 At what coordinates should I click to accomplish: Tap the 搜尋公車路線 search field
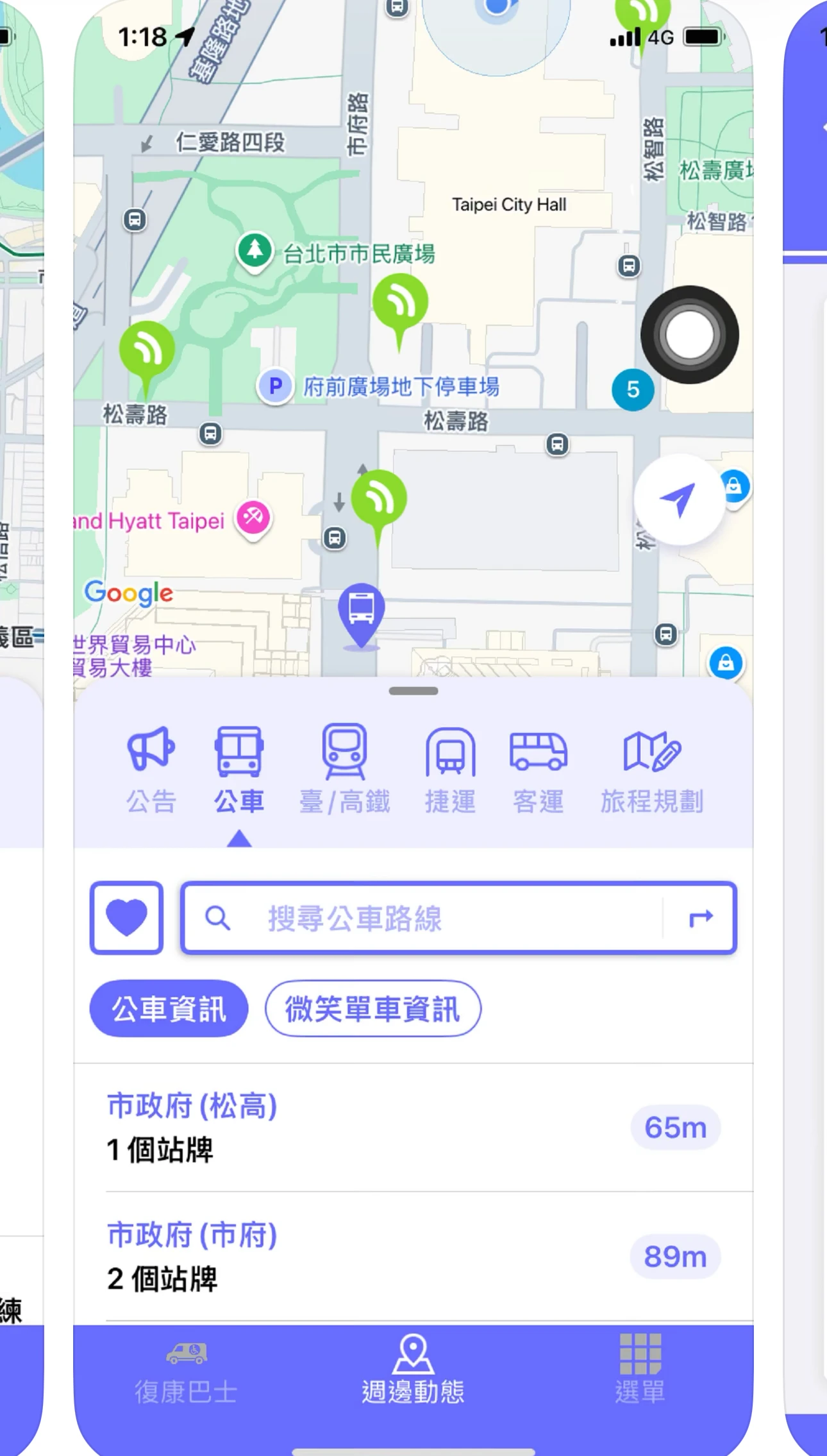423,918
